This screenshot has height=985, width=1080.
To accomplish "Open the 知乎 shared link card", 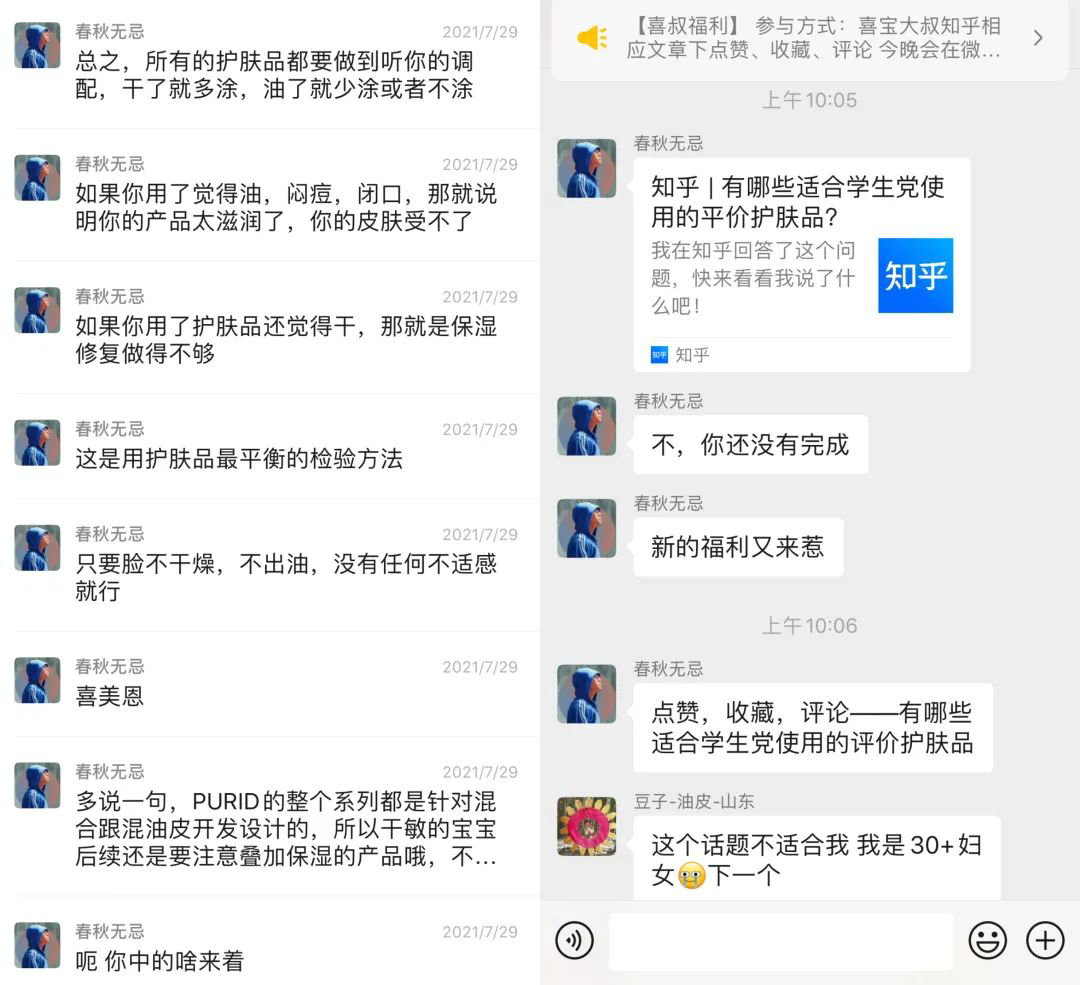I will click(x=801, y=265).
